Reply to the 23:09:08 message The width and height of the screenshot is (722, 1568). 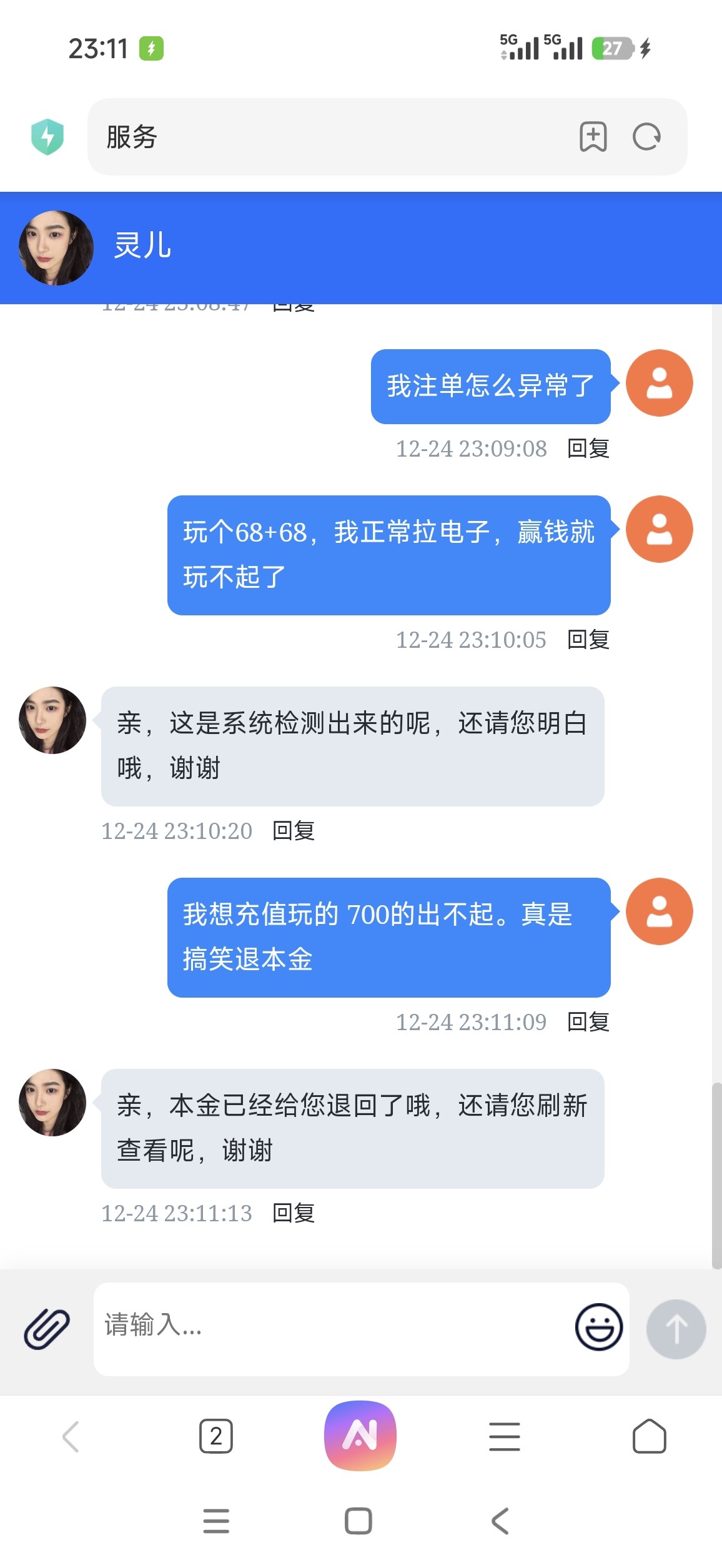tap(588, 449)
